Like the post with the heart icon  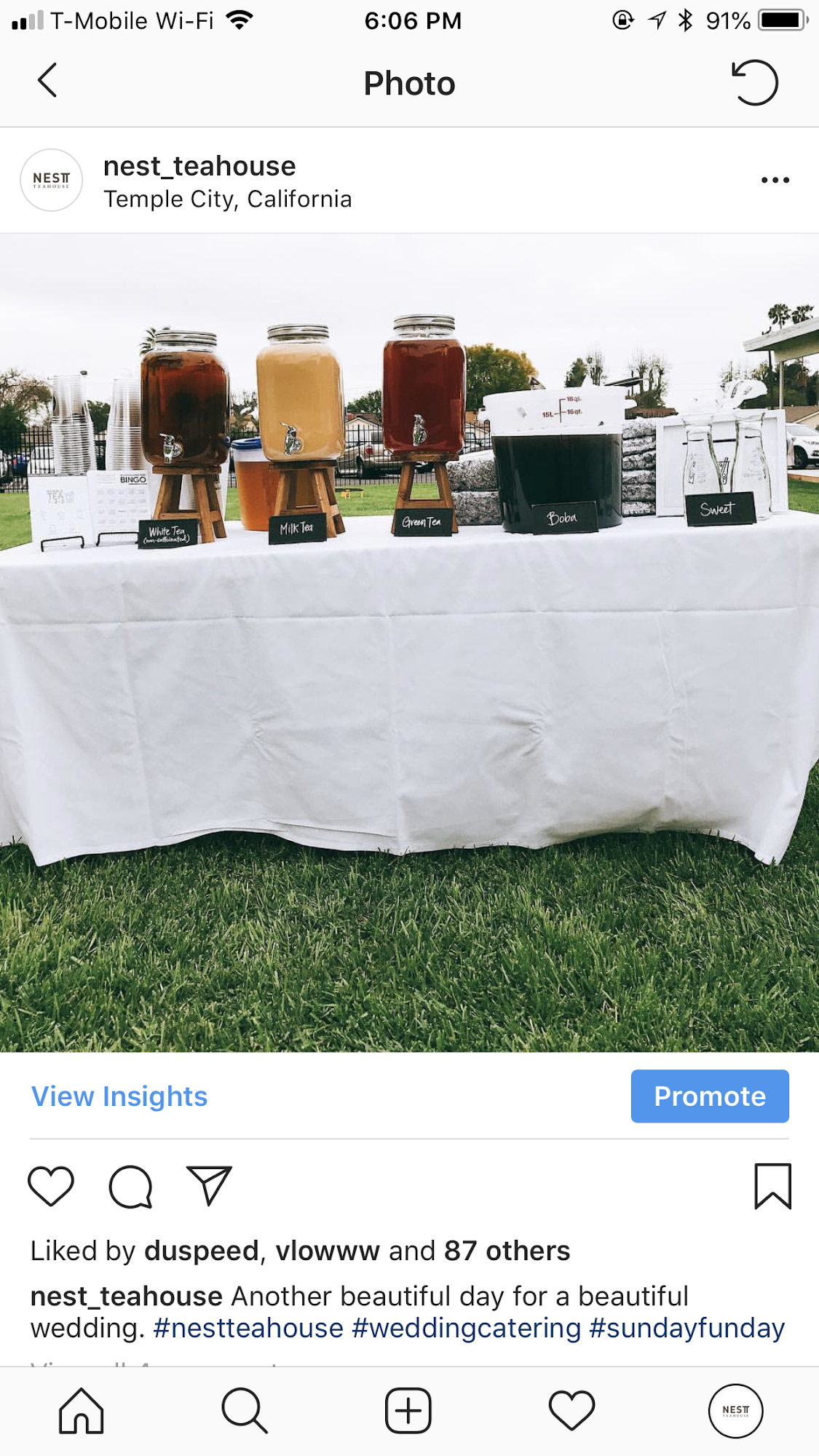51,1186
